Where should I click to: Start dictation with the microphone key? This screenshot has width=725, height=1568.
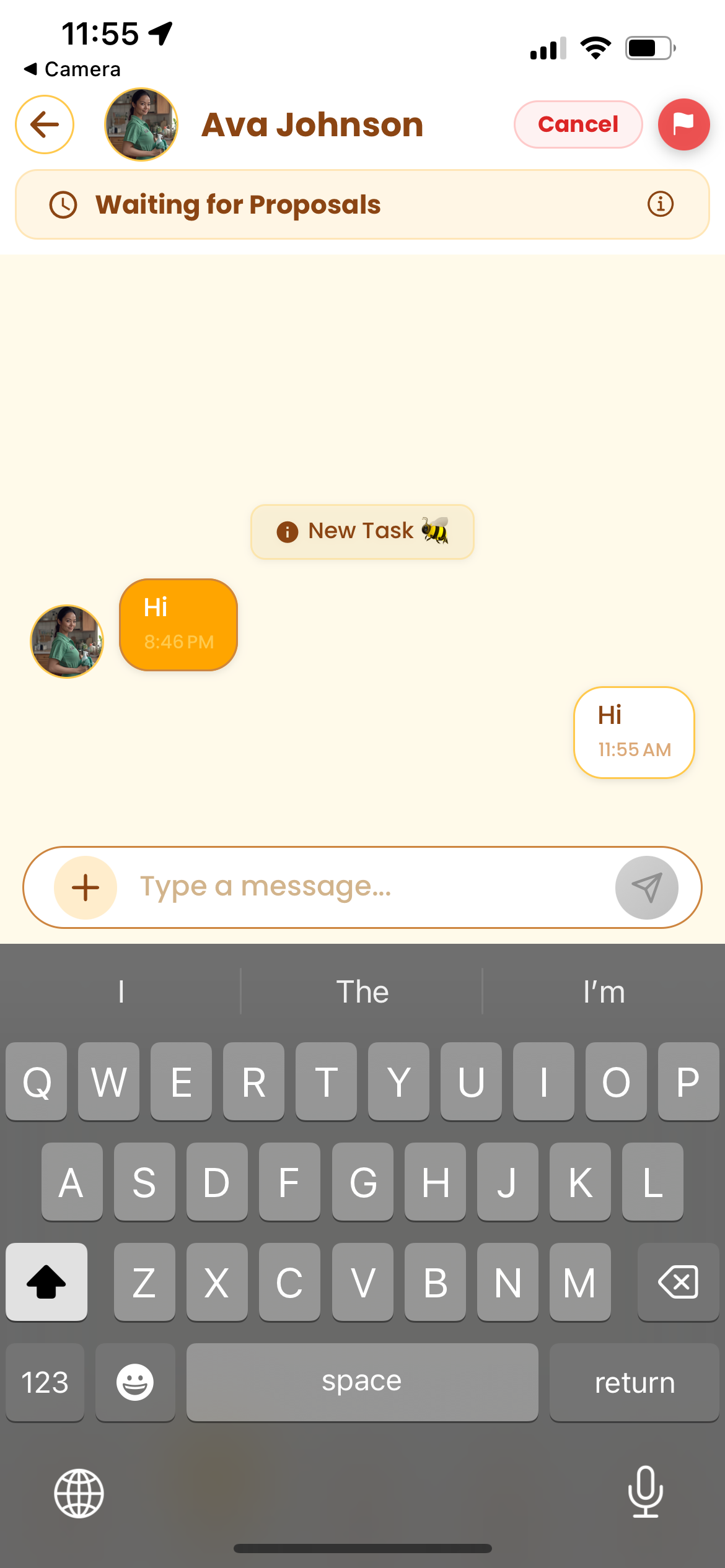point(645,1492)
